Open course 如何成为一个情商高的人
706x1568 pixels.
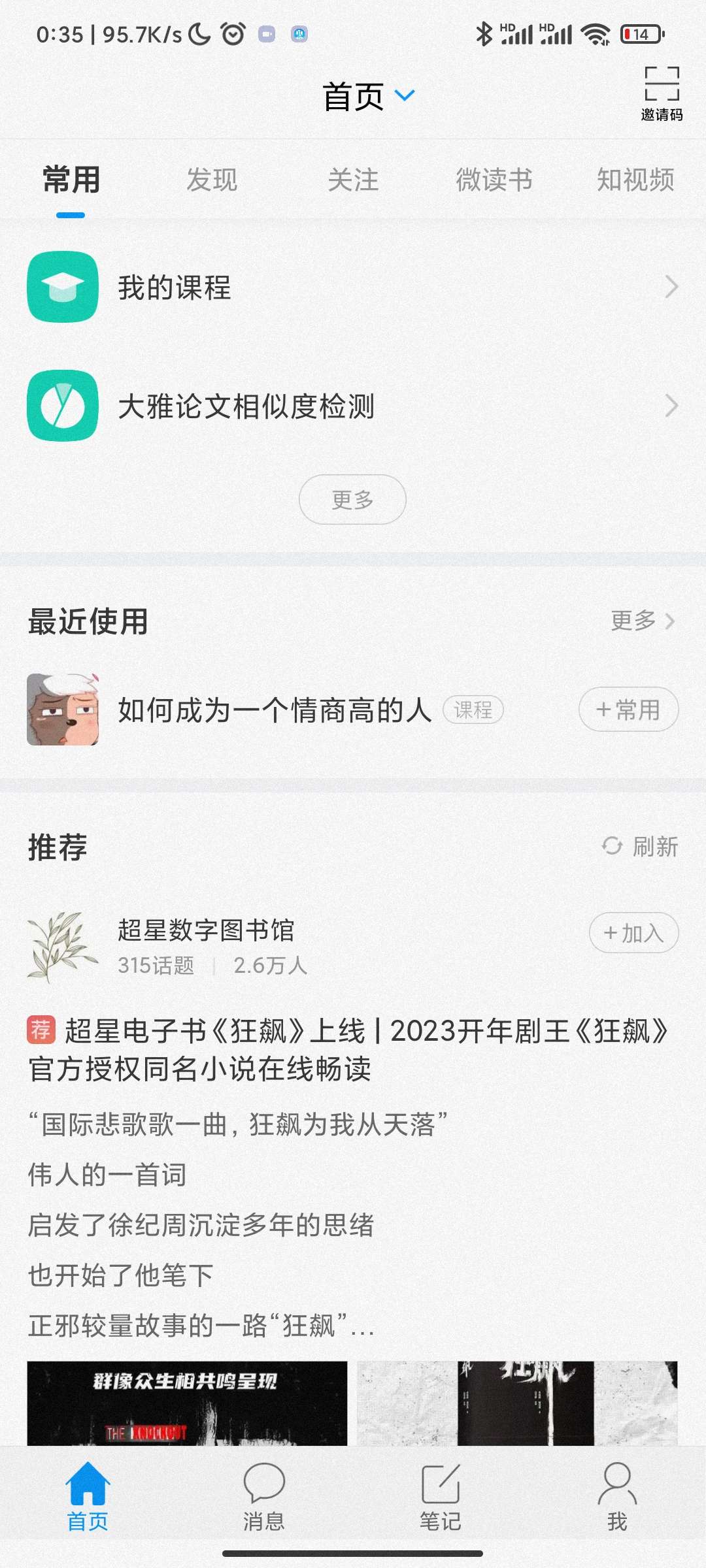(x=275, y=710)
